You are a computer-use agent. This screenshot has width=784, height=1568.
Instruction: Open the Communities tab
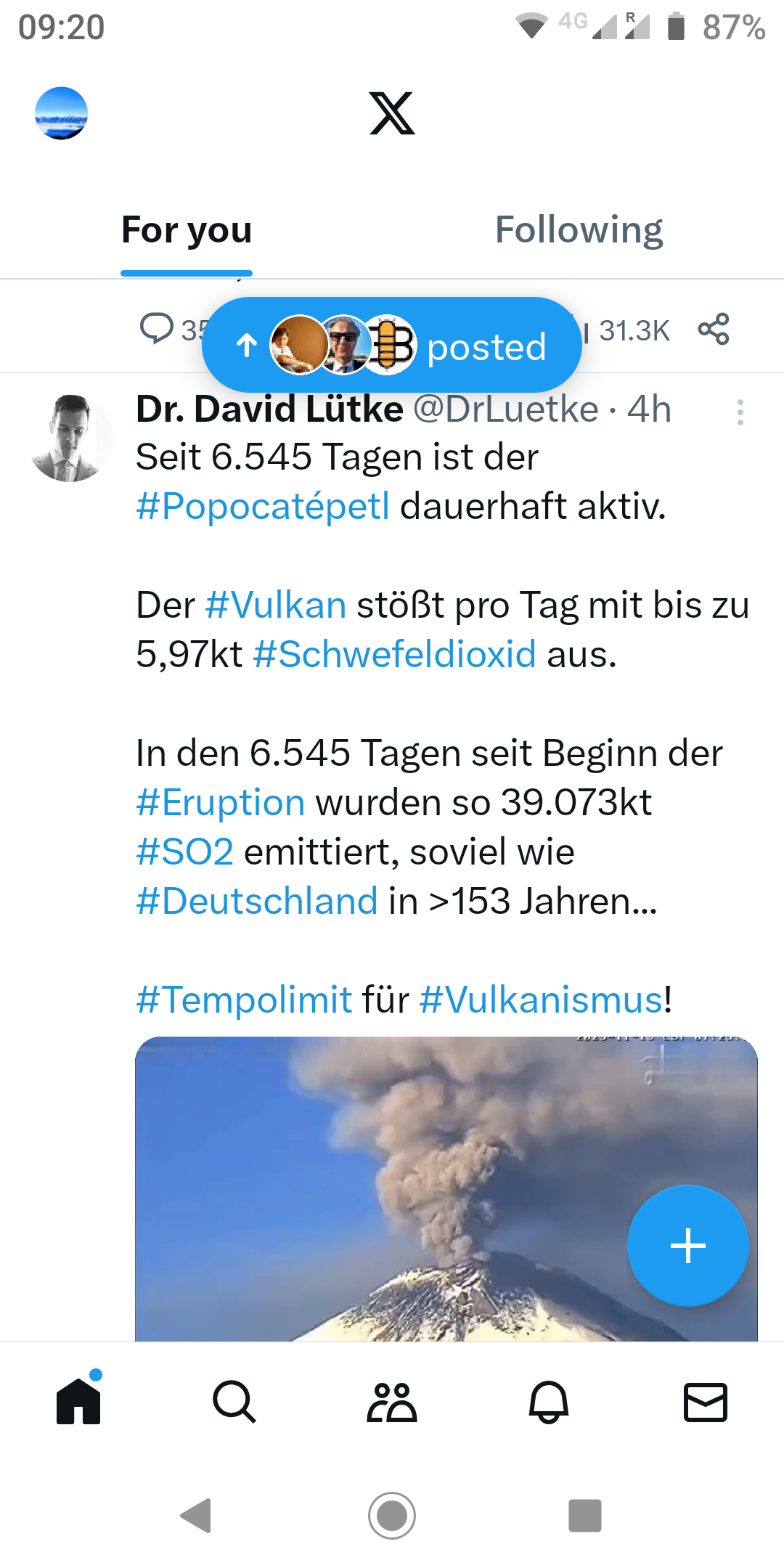tap(392, 1402)
